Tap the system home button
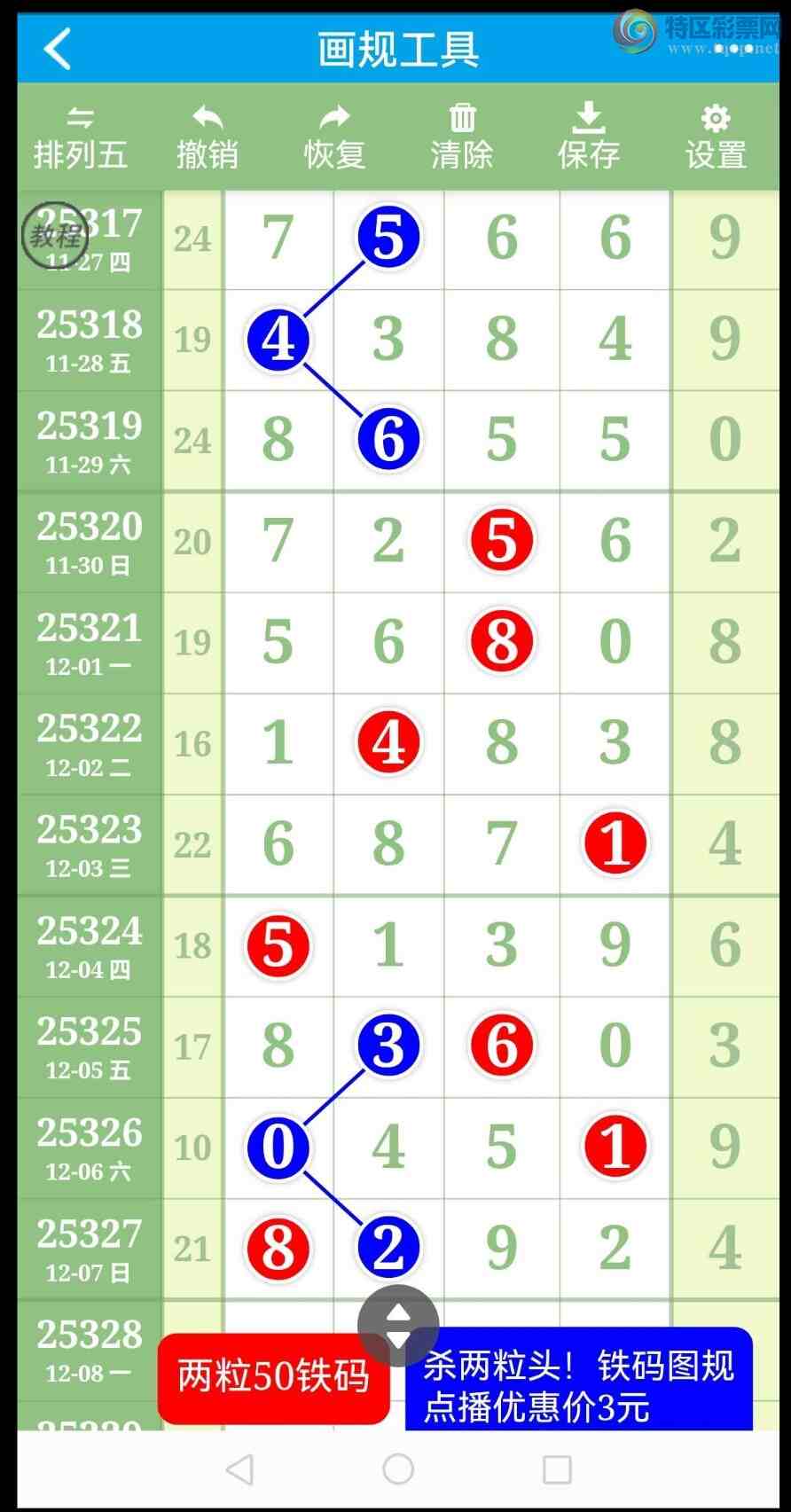Viewport: 791px width, 1512px height. point(398,1469)
